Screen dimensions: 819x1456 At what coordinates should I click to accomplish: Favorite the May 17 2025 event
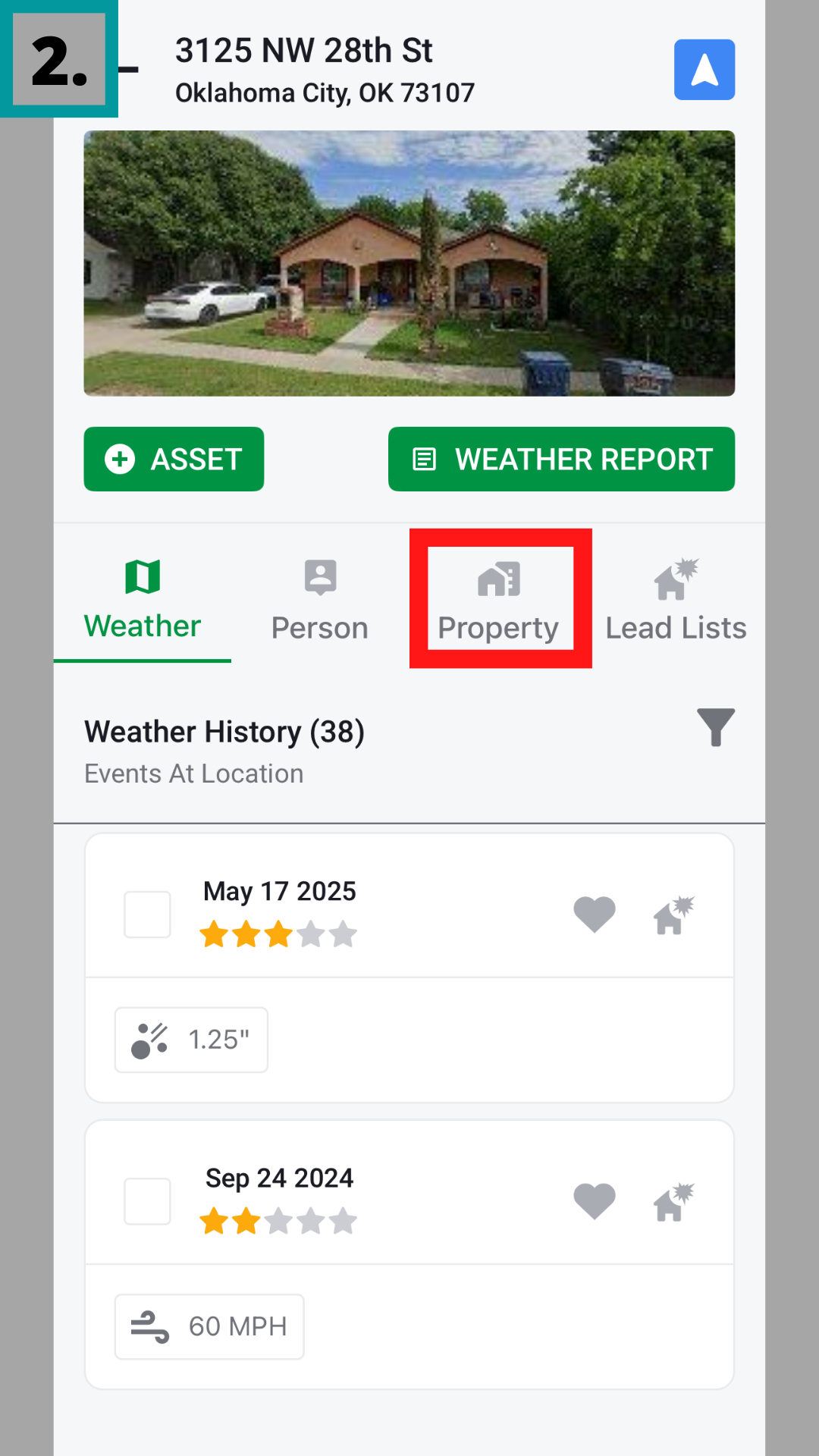[x=595, y=914]
